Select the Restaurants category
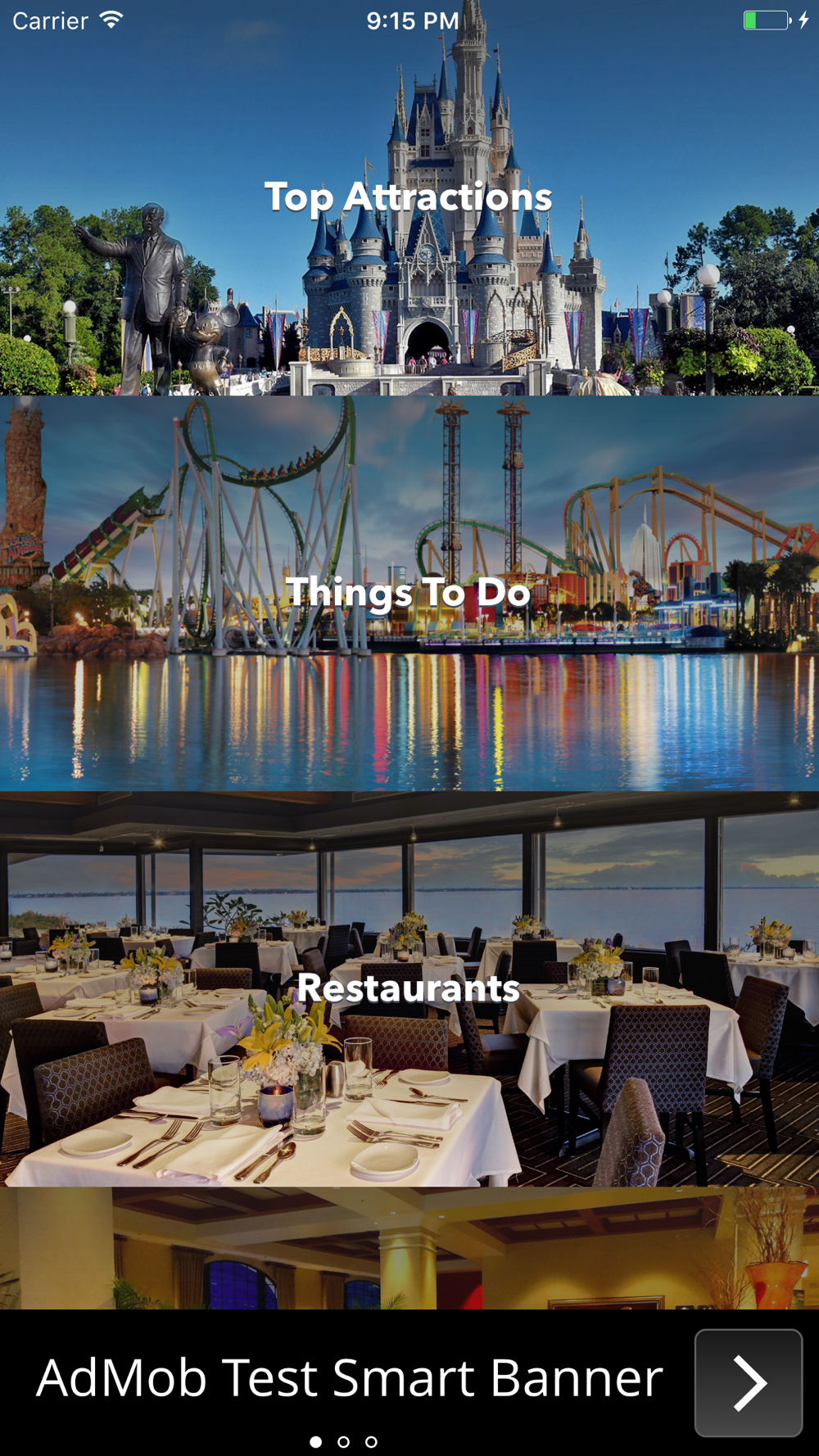 tap(409, 988)
